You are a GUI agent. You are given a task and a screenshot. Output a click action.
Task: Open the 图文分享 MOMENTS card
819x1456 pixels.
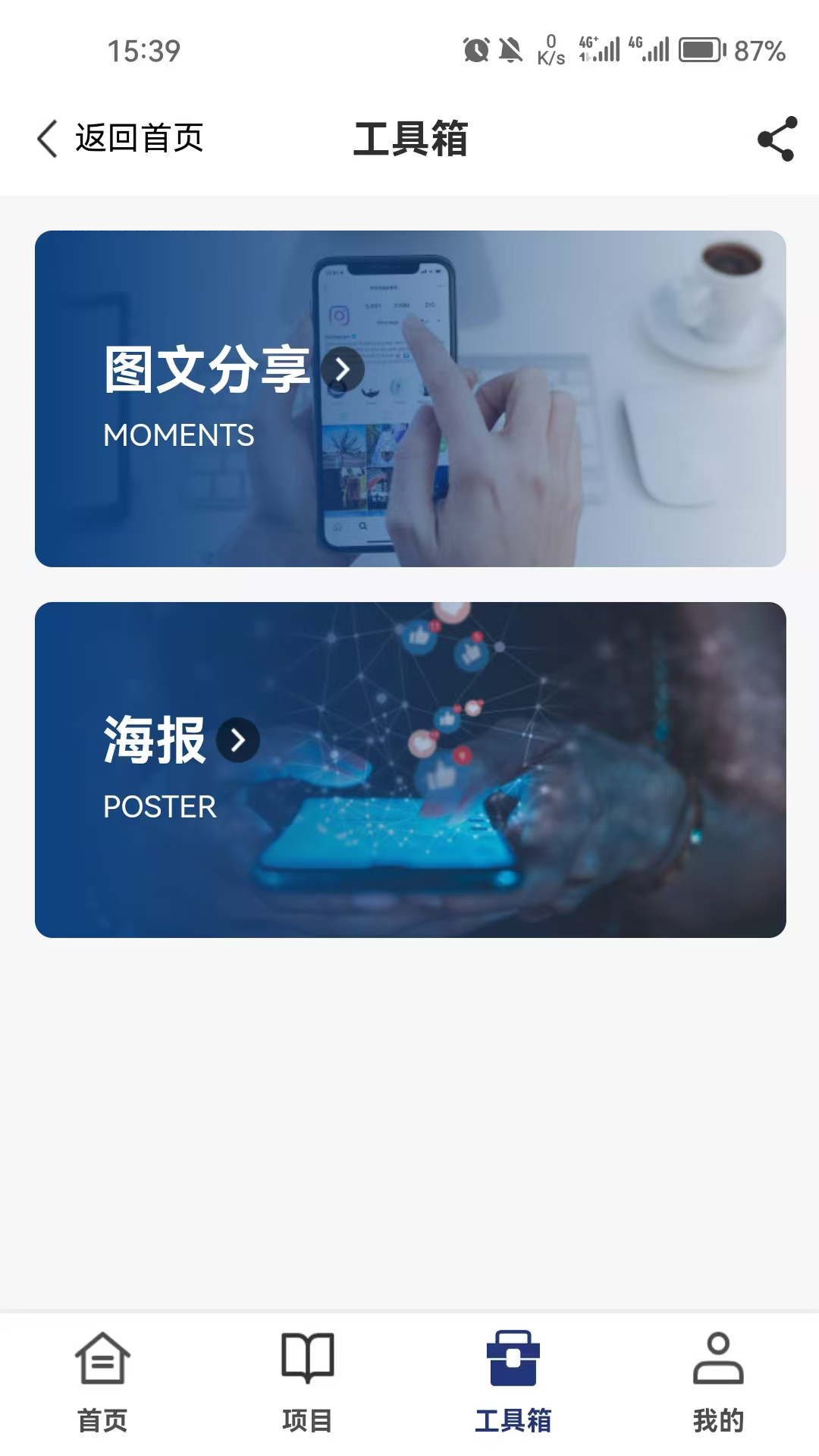[409, 398]
